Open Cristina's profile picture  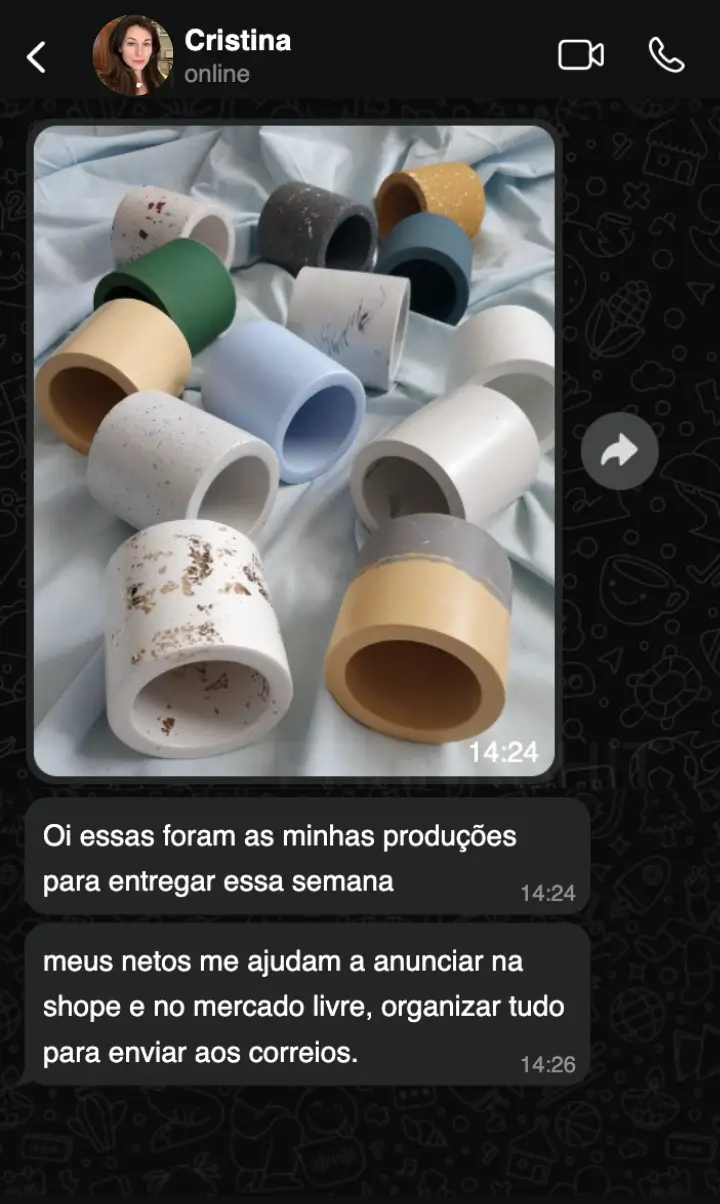(x=132, y=55)
